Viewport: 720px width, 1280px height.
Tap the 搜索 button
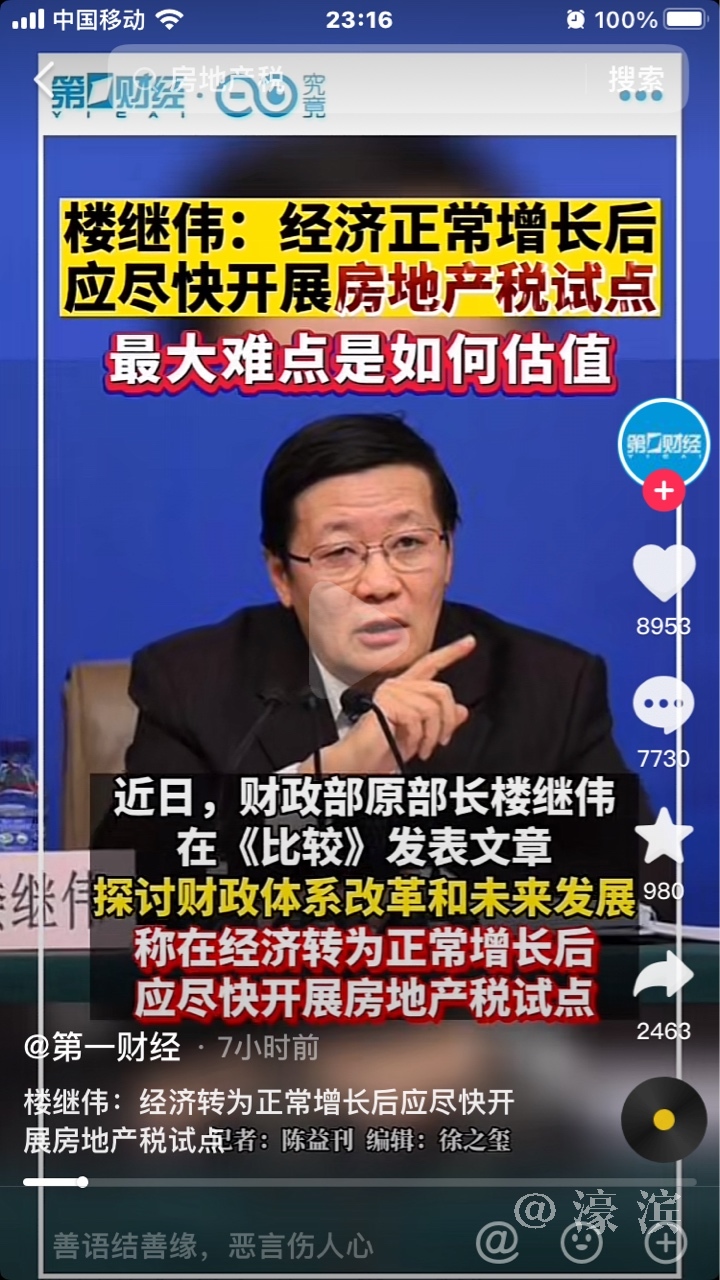pyautogui.click(x=636, y=78)
